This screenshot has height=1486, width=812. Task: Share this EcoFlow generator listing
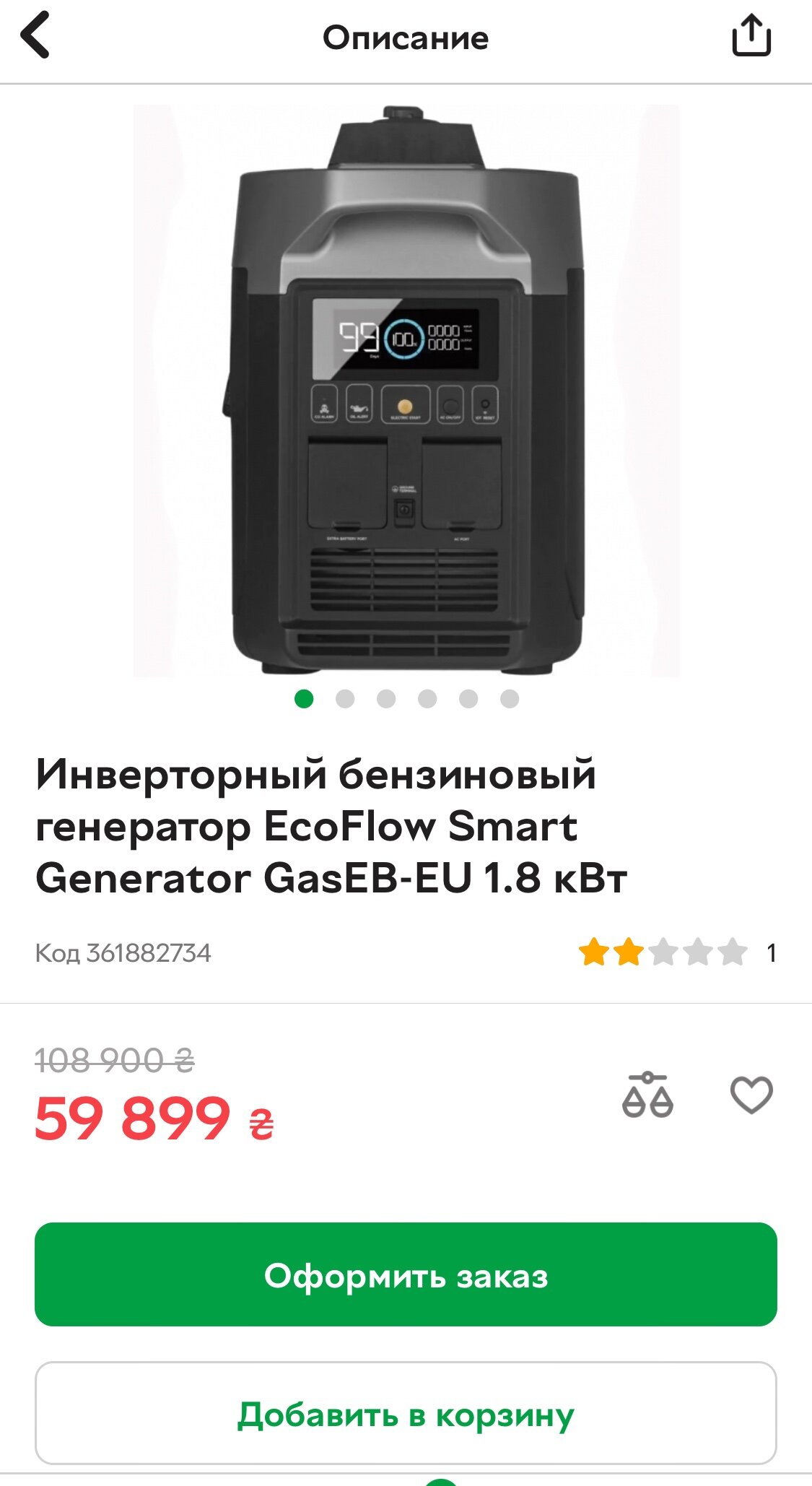click(751, 36)
